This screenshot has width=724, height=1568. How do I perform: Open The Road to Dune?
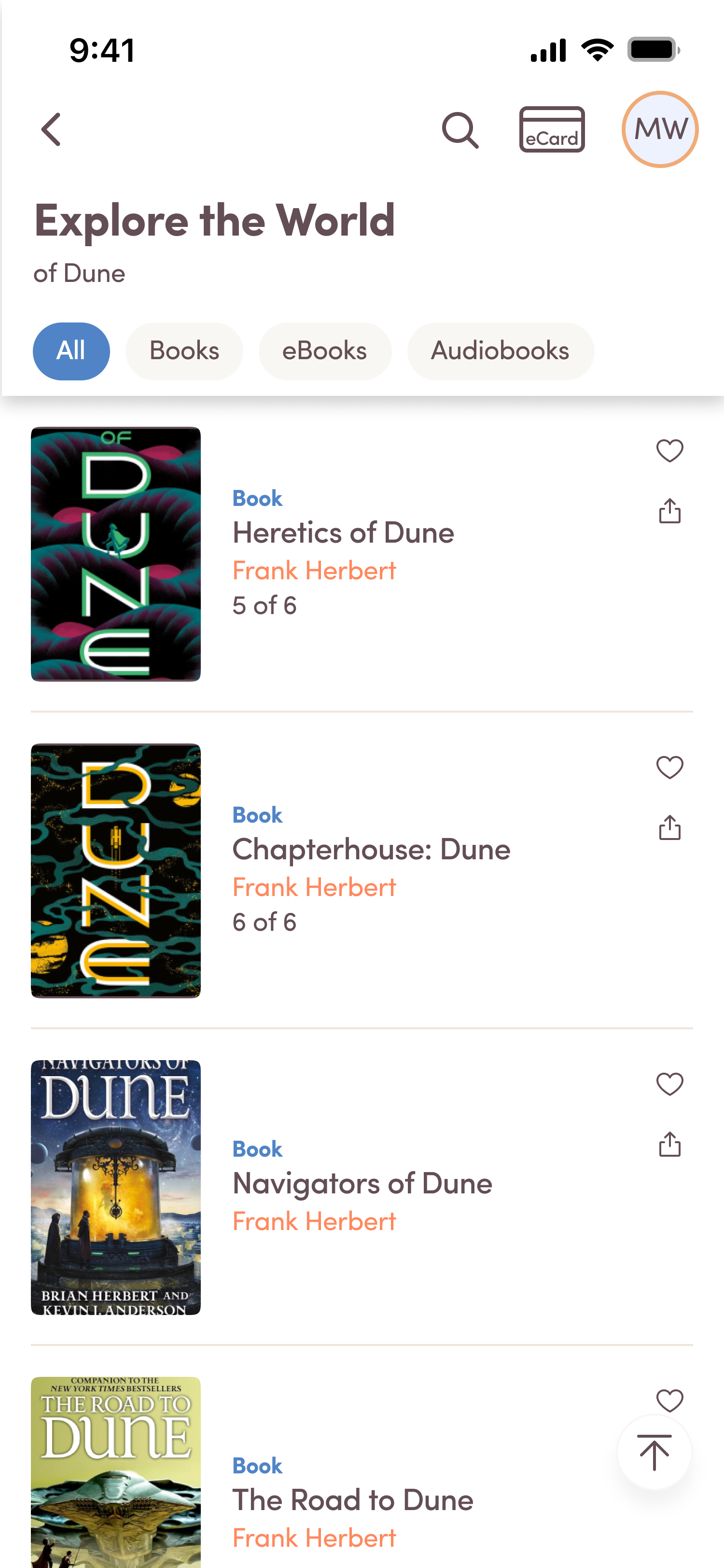[352, 1500]
